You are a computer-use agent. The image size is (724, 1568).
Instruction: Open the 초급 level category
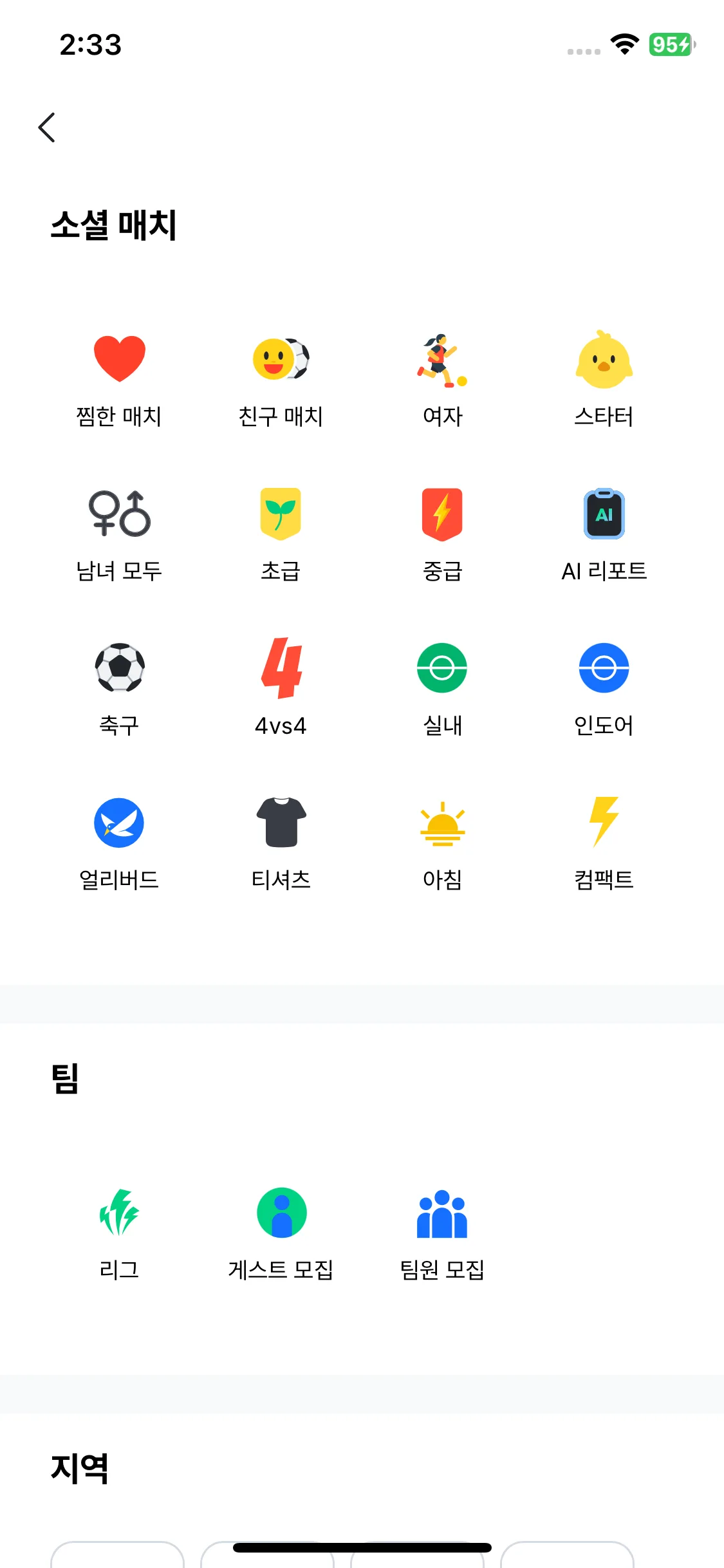(281, 534)
